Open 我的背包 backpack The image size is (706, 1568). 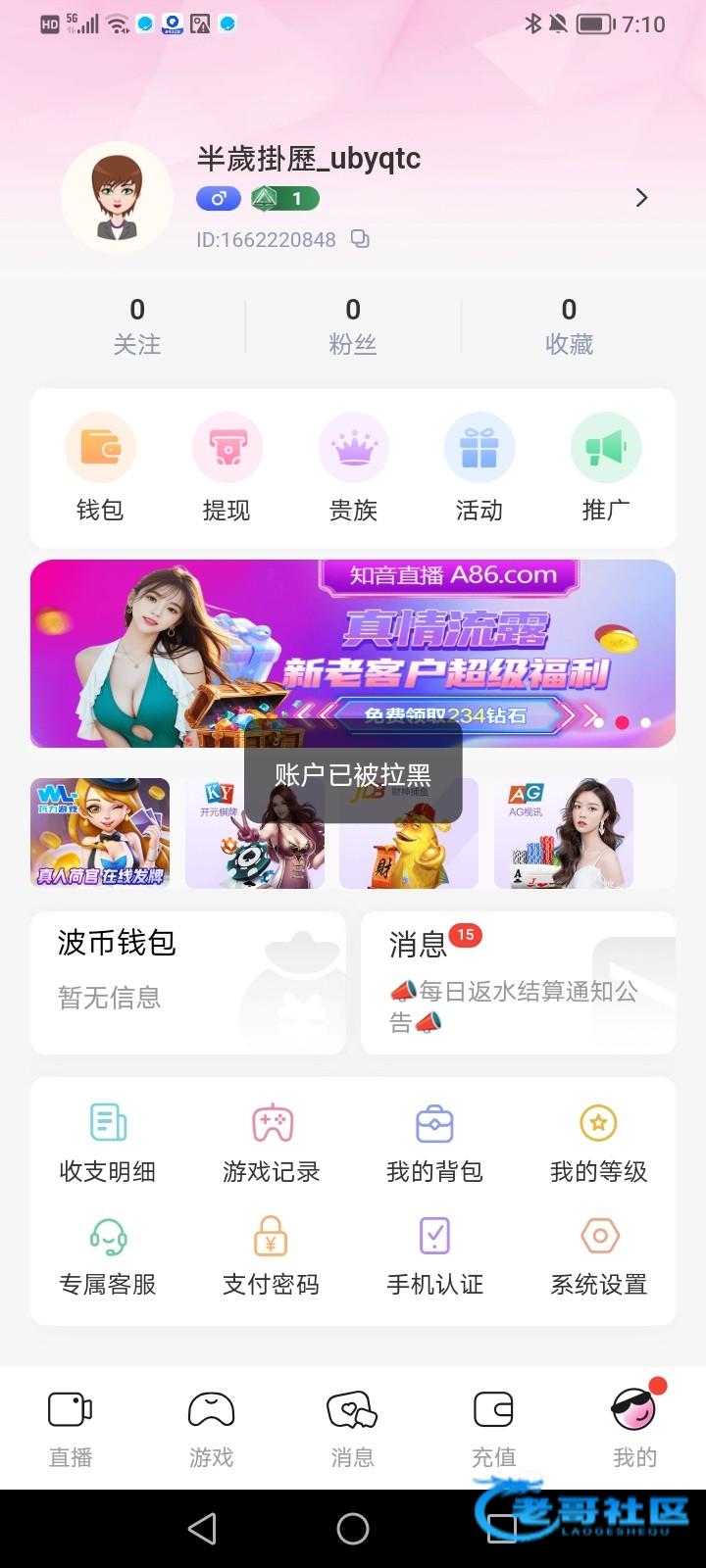click(434, 1142)
